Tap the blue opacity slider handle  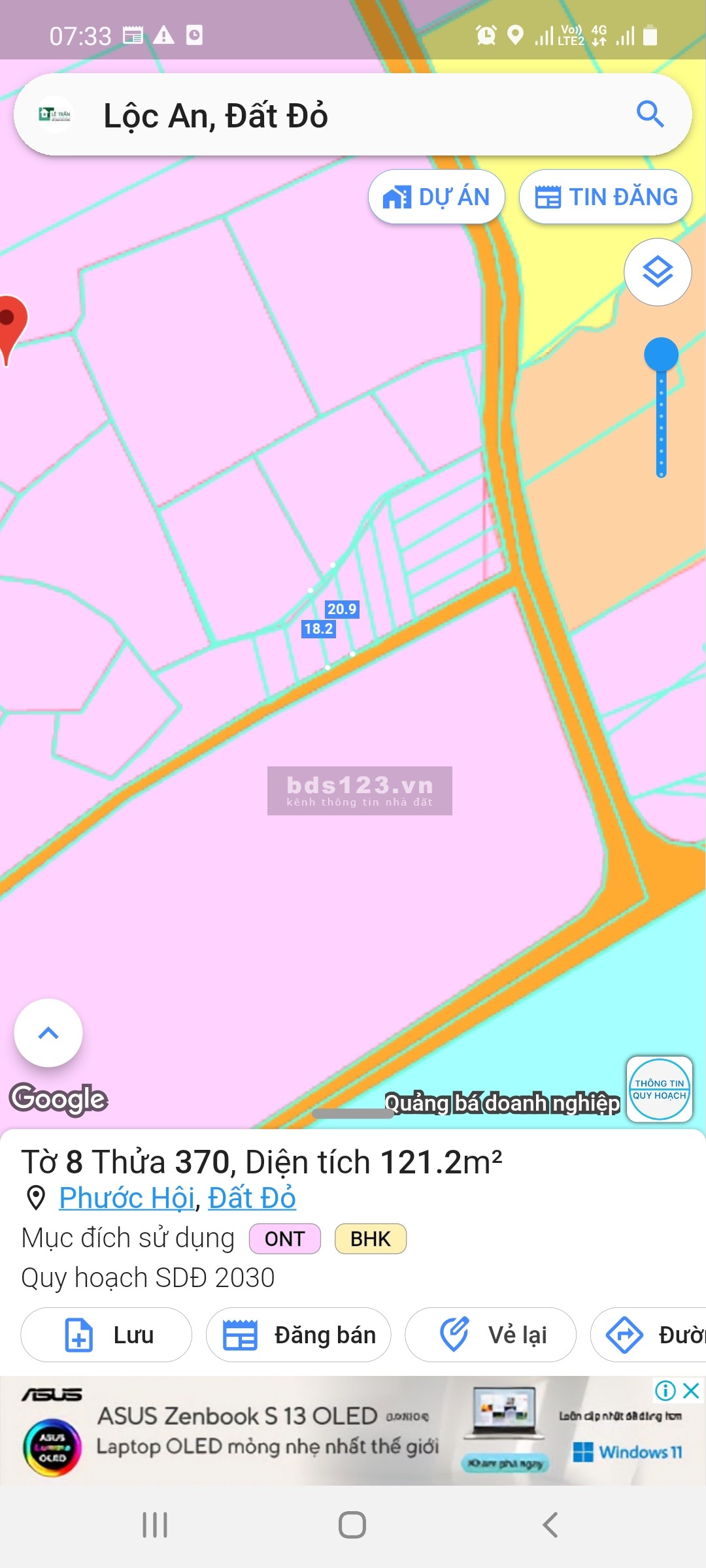661,355
